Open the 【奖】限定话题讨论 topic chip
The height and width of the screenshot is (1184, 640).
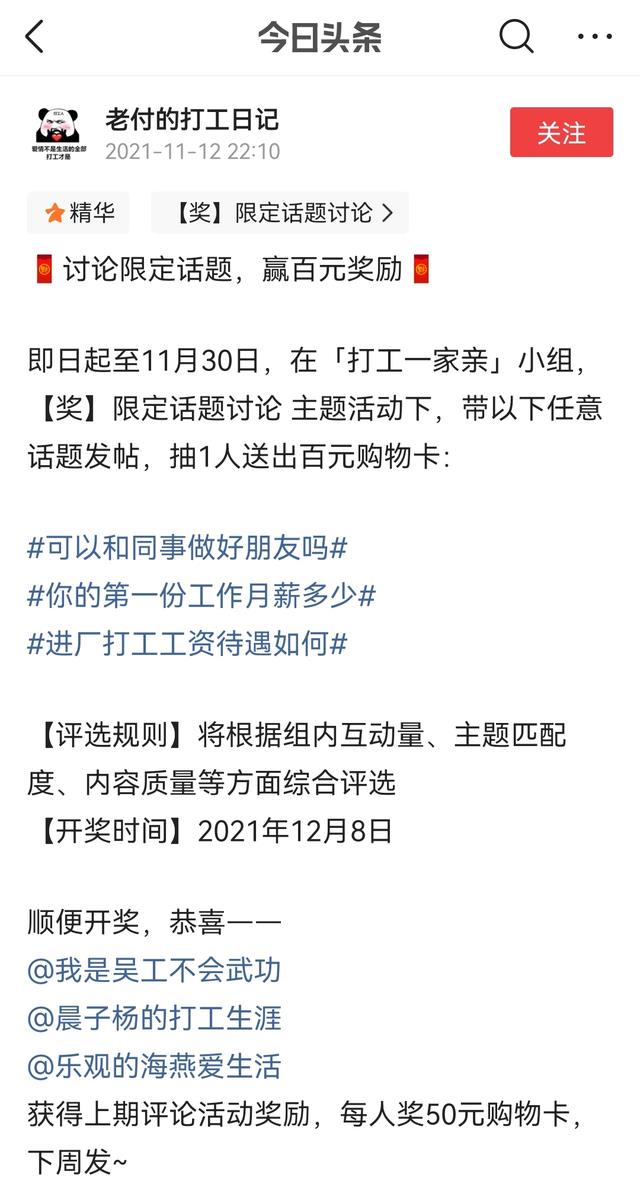(280, 213)
